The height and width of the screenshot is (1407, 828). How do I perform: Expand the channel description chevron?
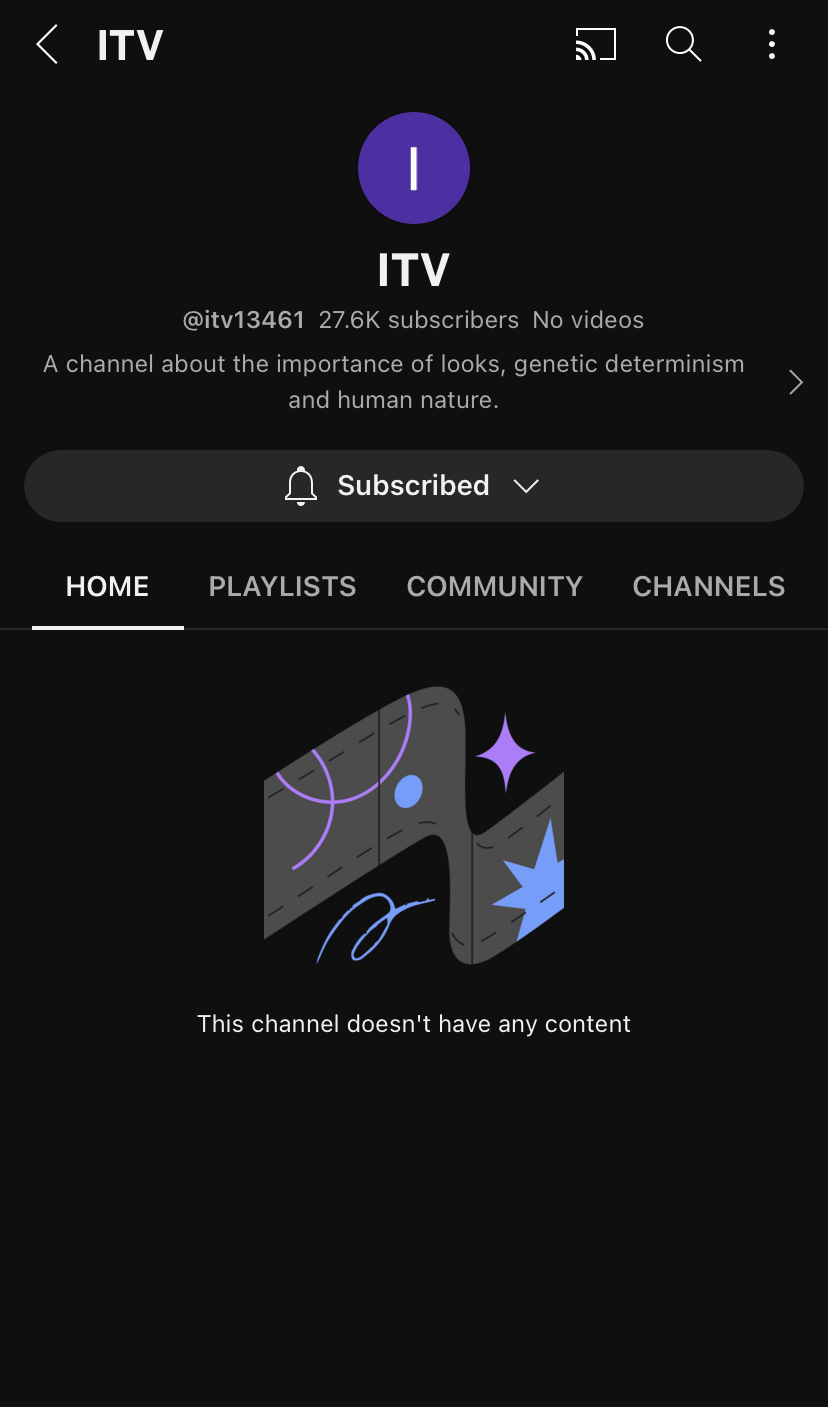795,382
